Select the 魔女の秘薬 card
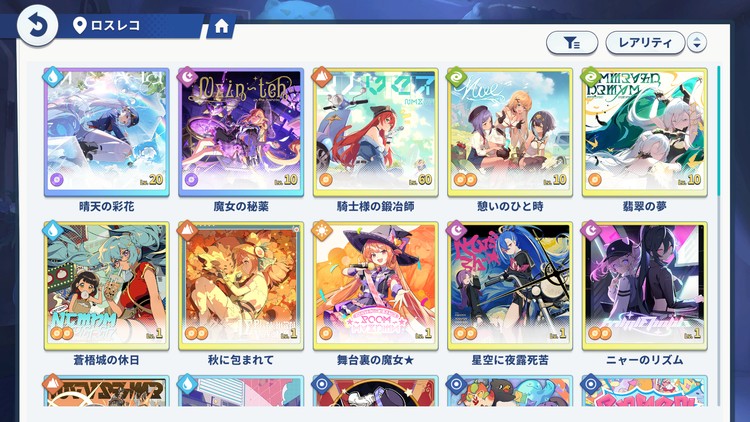Viewport: 750px width, 422px height. click(241, 130)
